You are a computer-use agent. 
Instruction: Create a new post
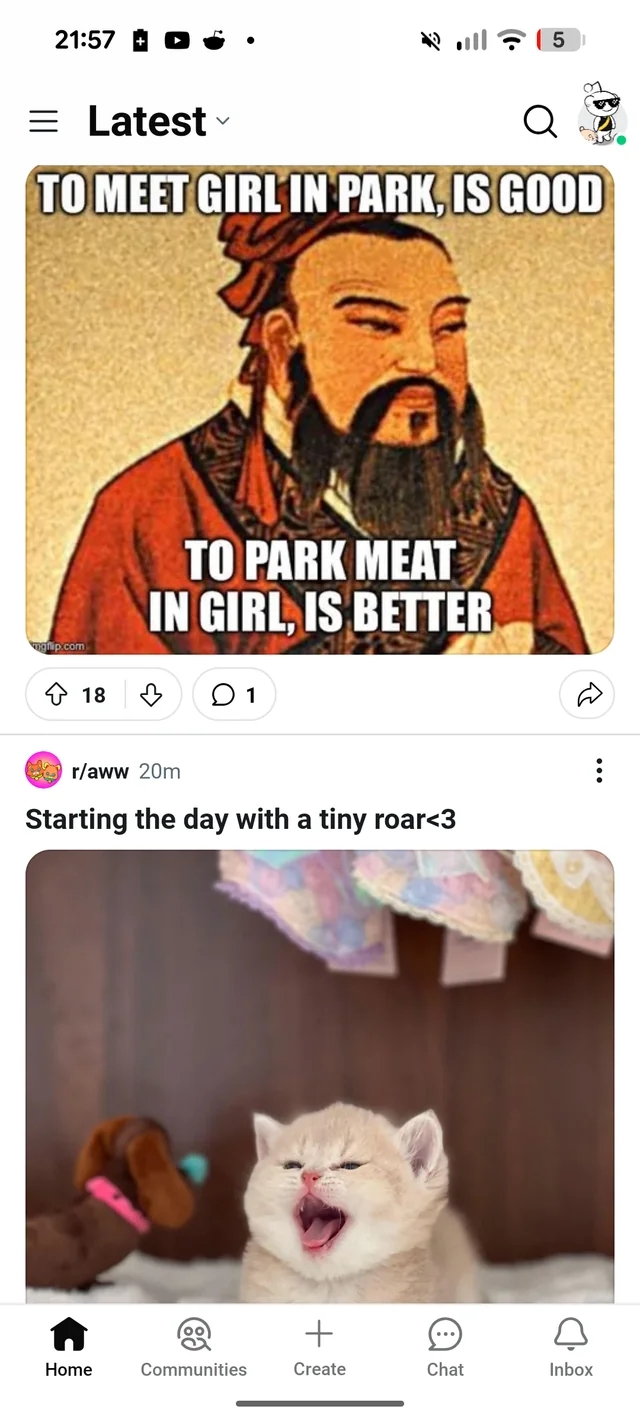pyautogui.click(x=319, y=1347)
